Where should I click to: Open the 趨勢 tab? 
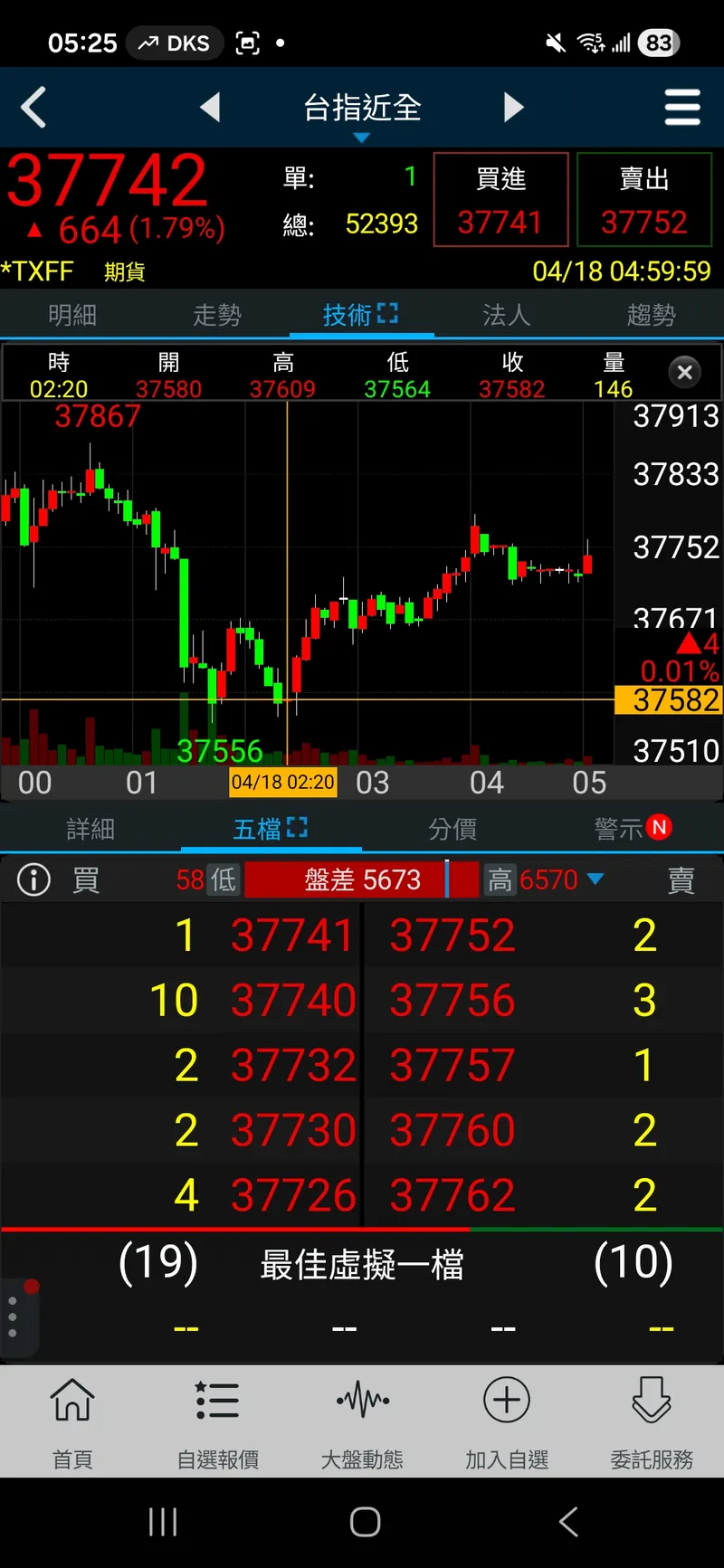651,315
